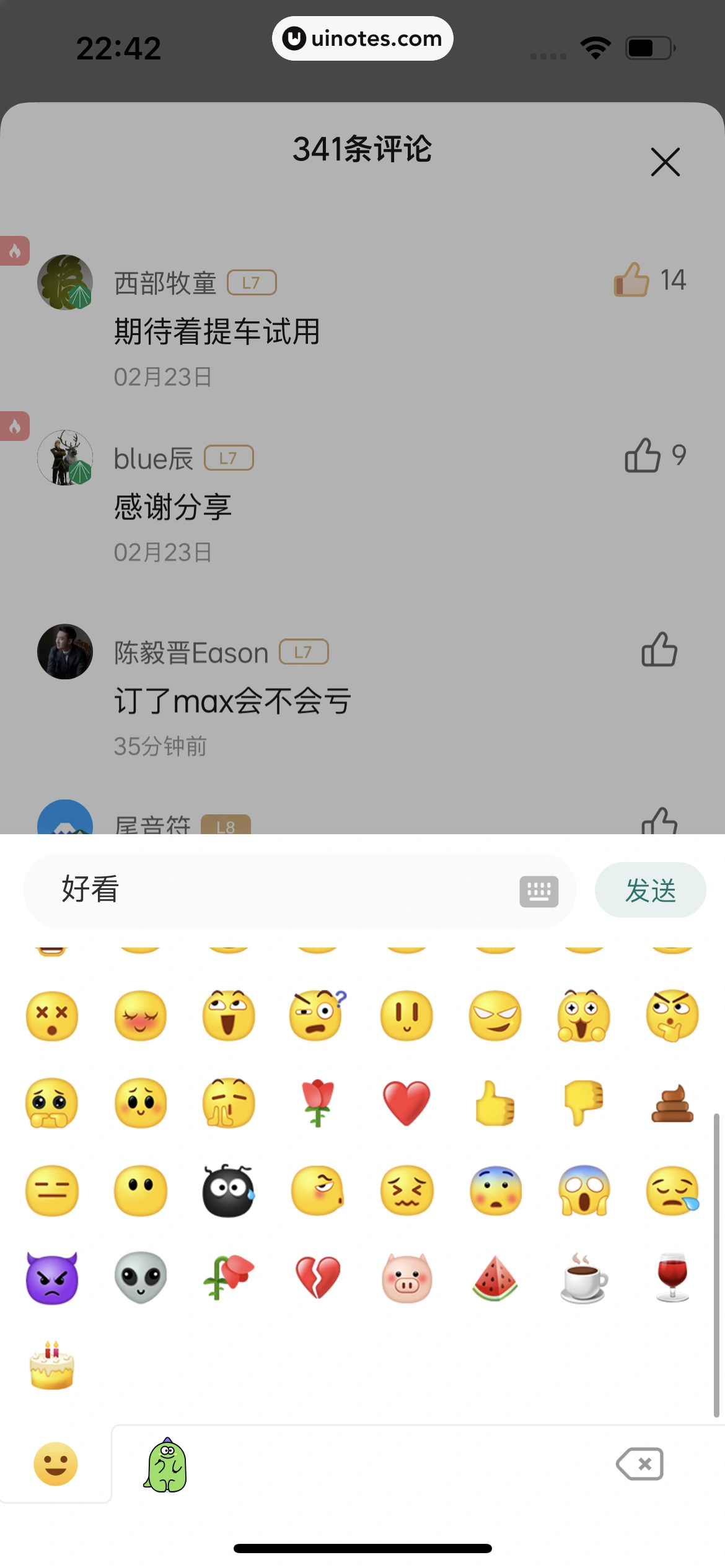The image size is (725, 1568).
Task: Switch to the smiley emoji tab
Action: 55,1464
